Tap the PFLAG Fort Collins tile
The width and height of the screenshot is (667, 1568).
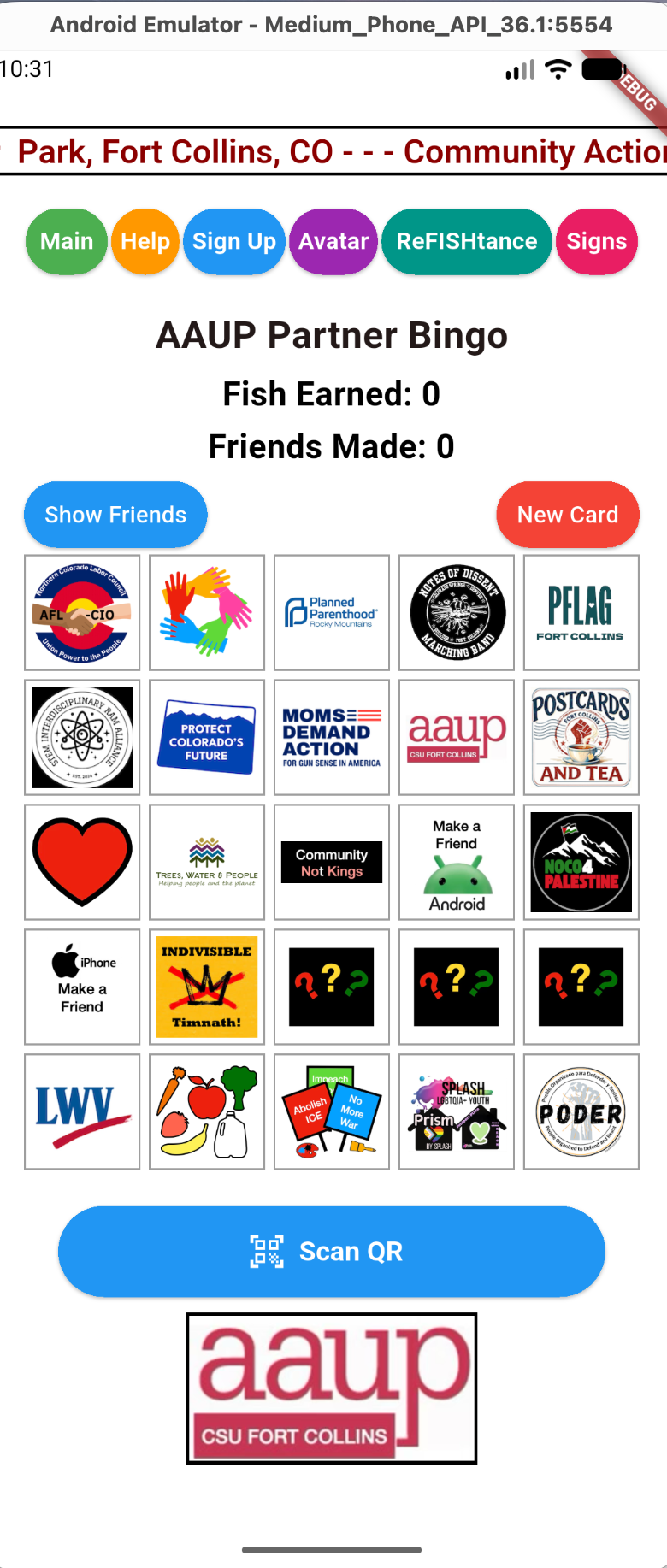pyautogui.click(x=581, y=612)
